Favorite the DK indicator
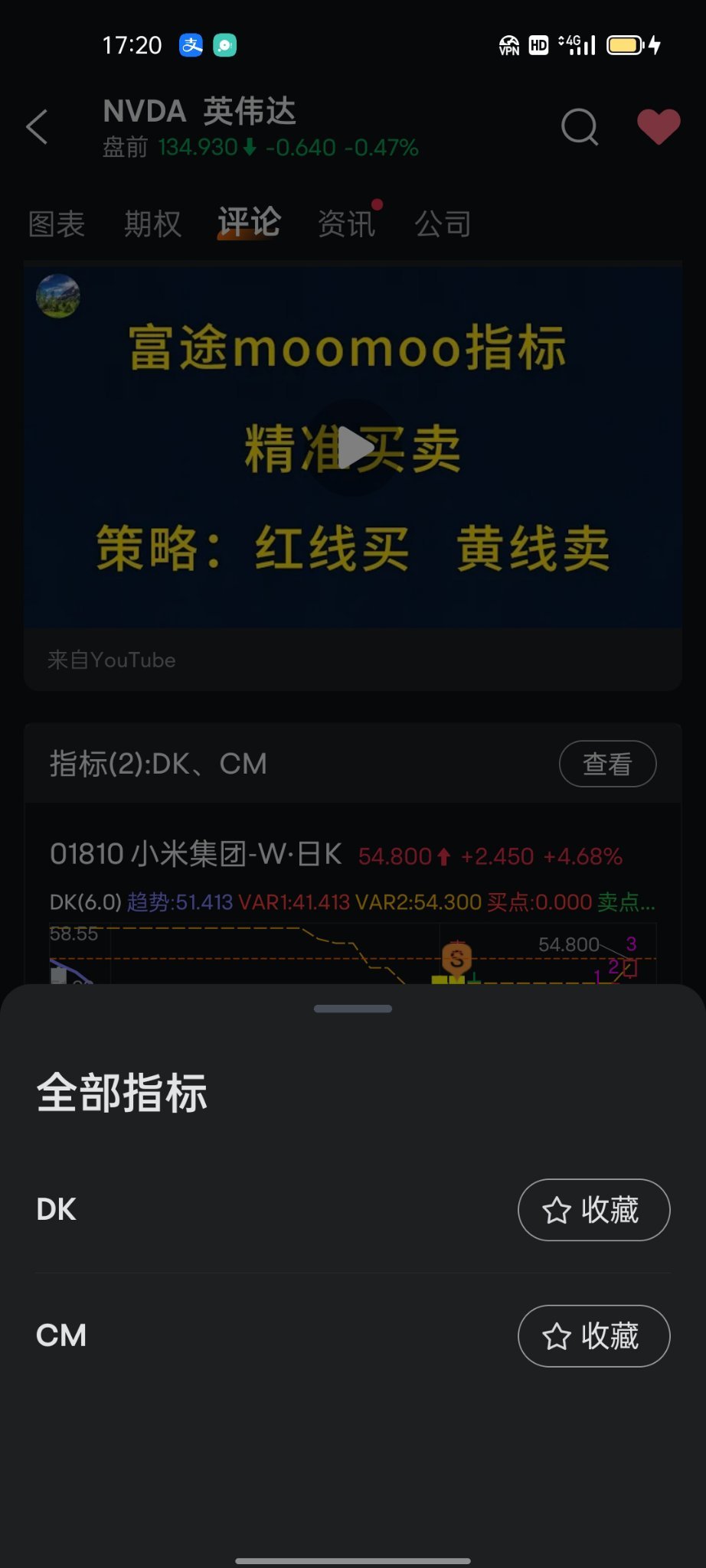 [x=593, y=1210]
